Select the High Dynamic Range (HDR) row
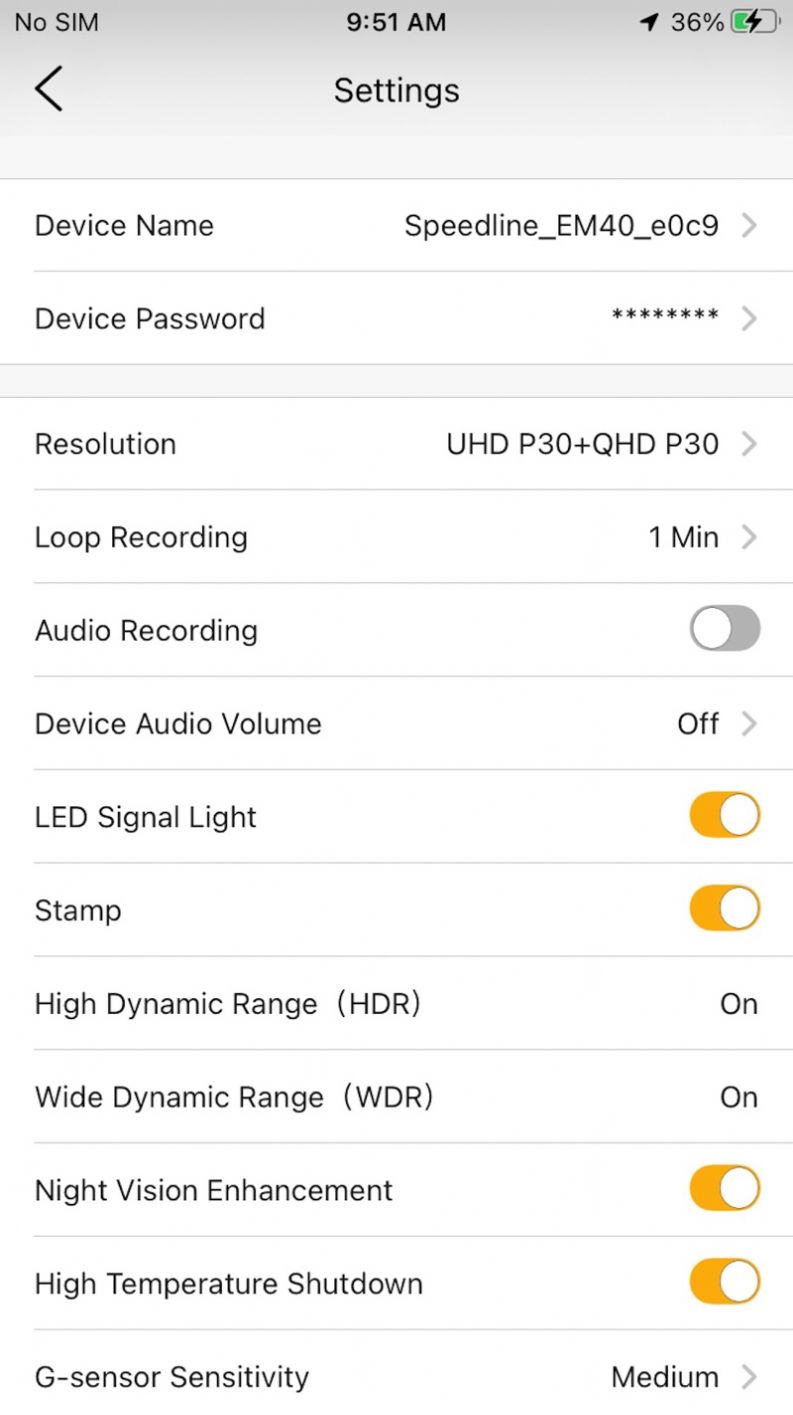The width and height of the screenshot is (793, 1415). tap(396, 1004)
